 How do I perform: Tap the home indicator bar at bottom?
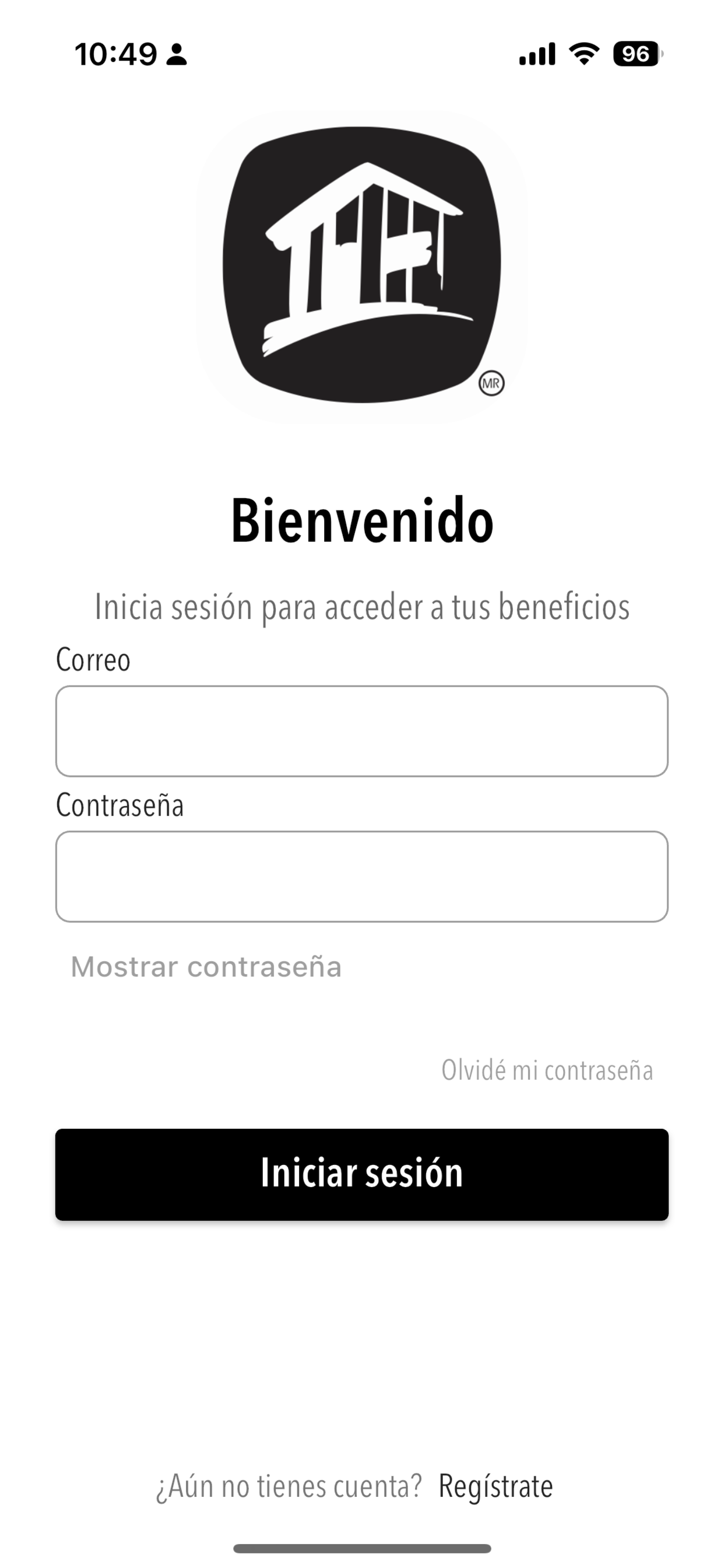362,1549
